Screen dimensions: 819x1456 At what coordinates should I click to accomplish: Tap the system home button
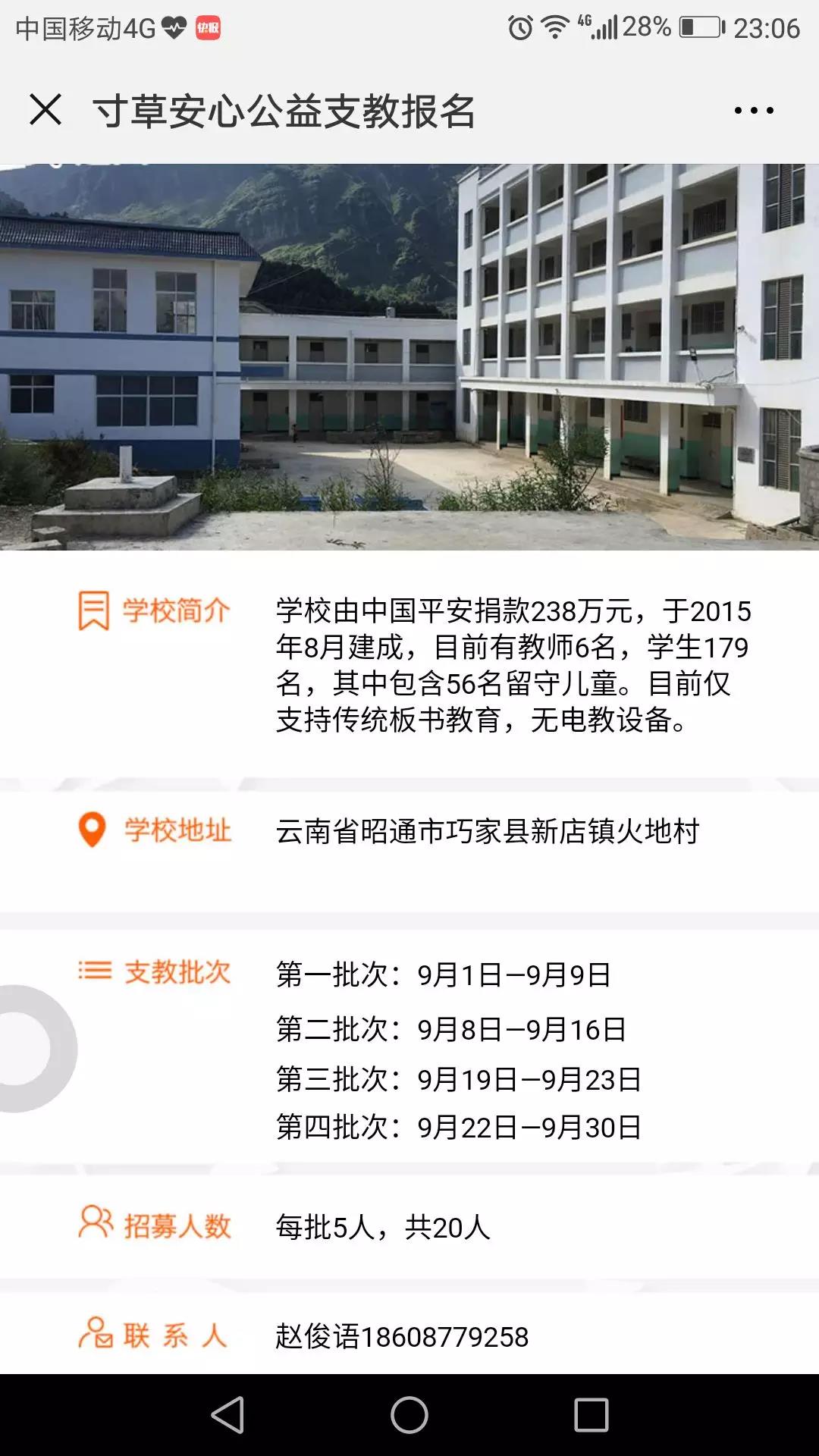pos(409,1415)
